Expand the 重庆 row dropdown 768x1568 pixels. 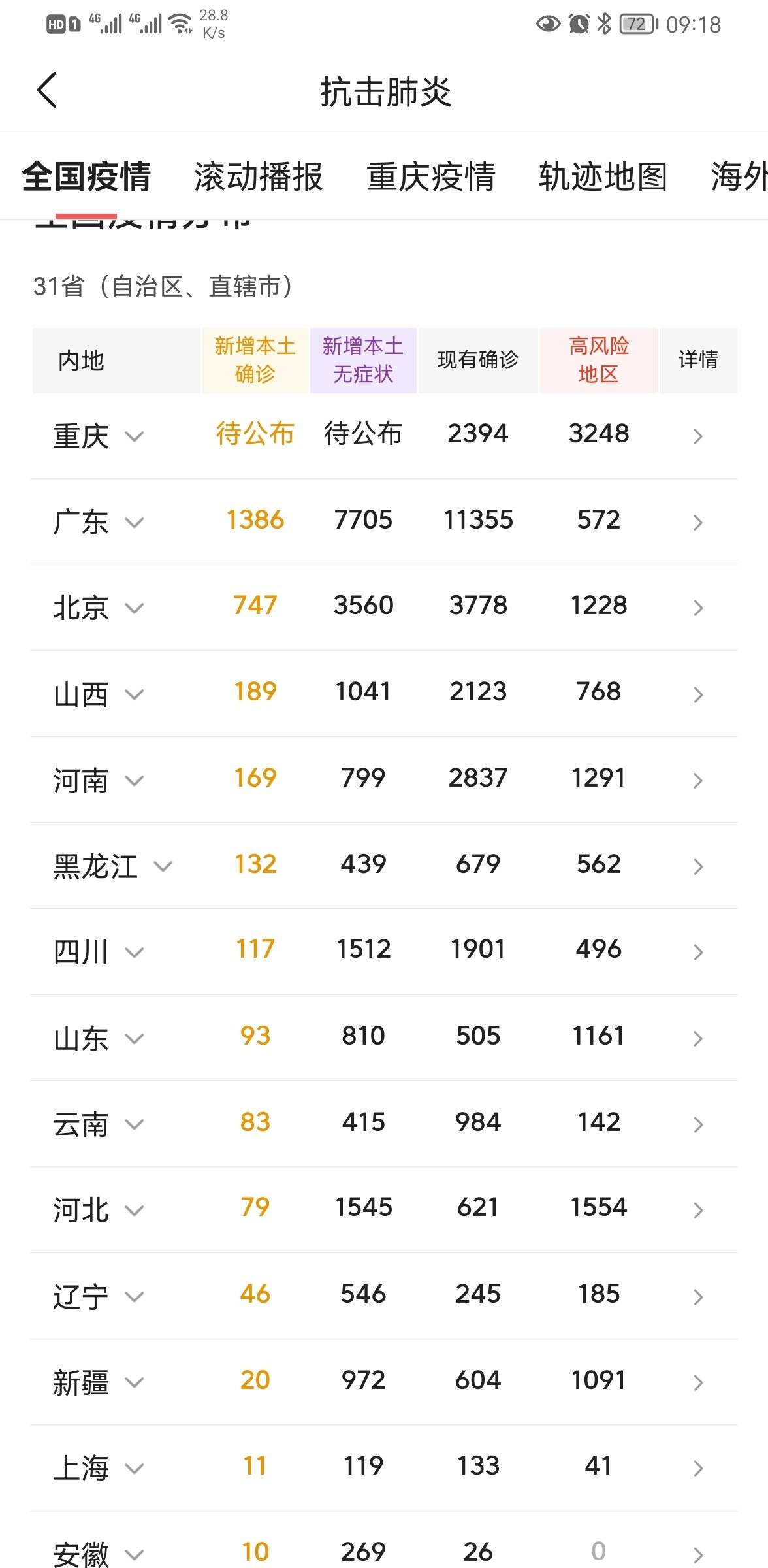(x=134, y=436)
